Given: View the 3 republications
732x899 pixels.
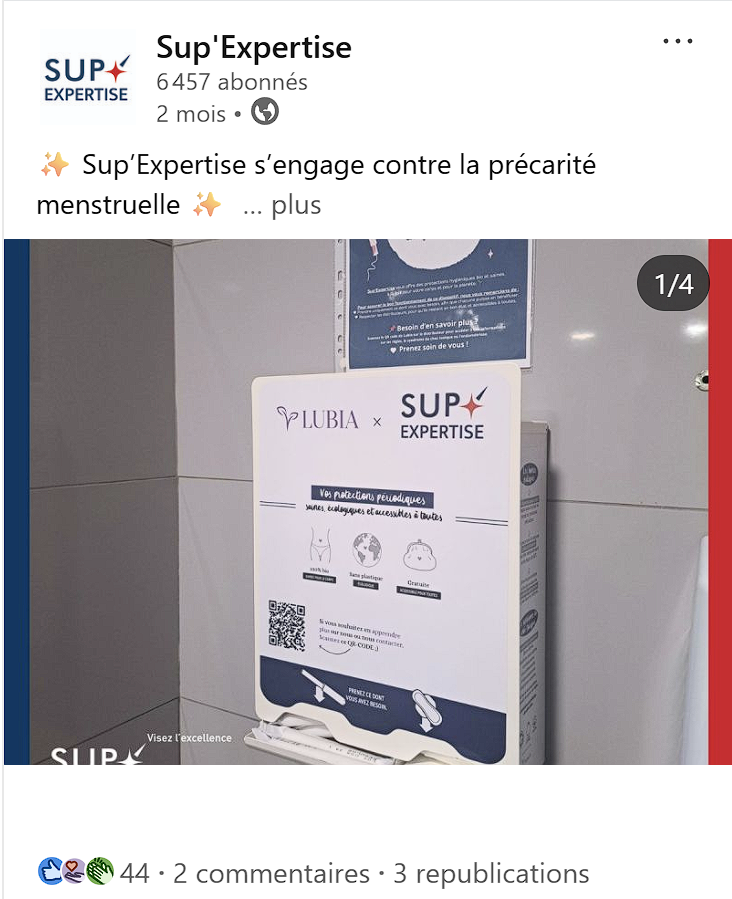Looking at the screenshot, I should 490,873.
